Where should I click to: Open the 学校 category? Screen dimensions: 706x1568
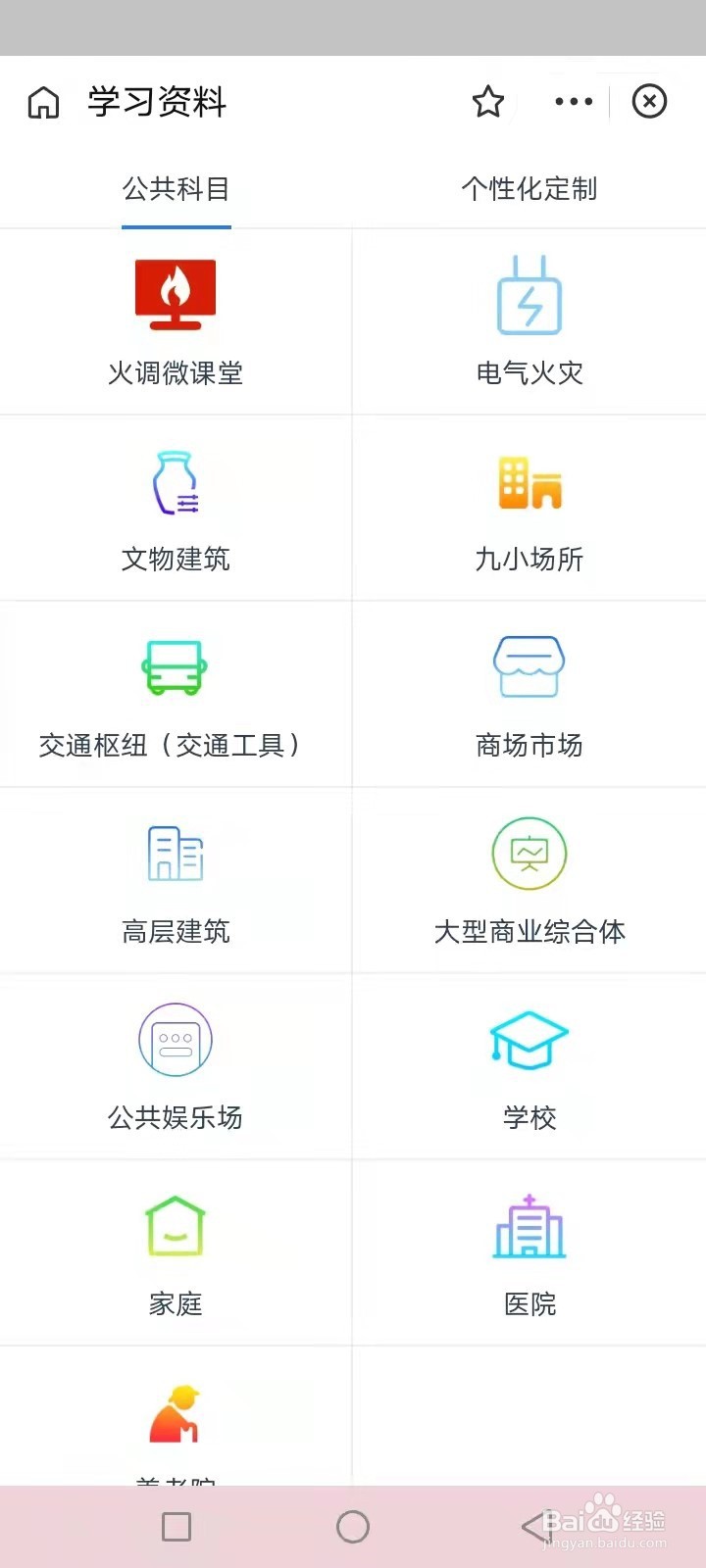pos(529,1067)
